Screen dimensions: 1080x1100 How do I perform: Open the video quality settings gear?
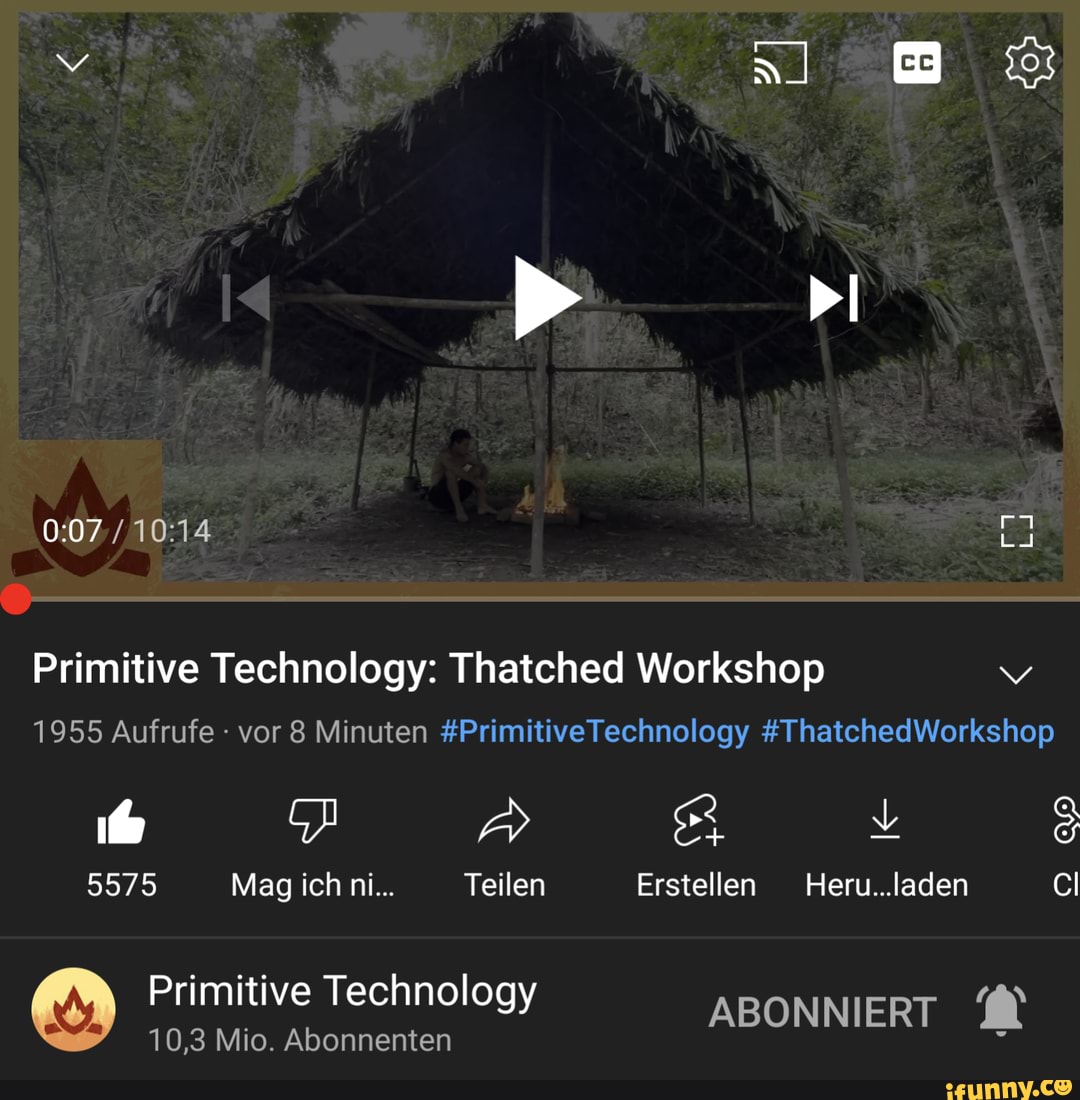1031,62
